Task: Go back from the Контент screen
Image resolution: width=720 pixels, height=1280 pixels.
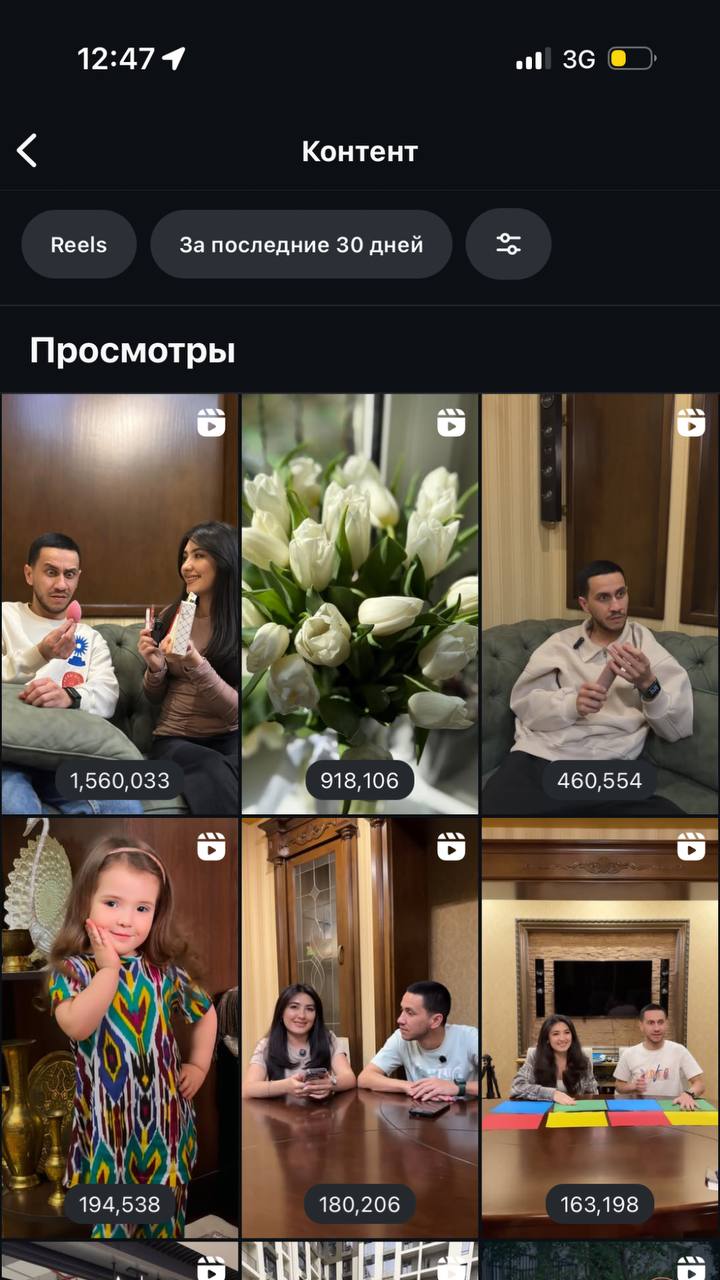Action: point(27,152)
